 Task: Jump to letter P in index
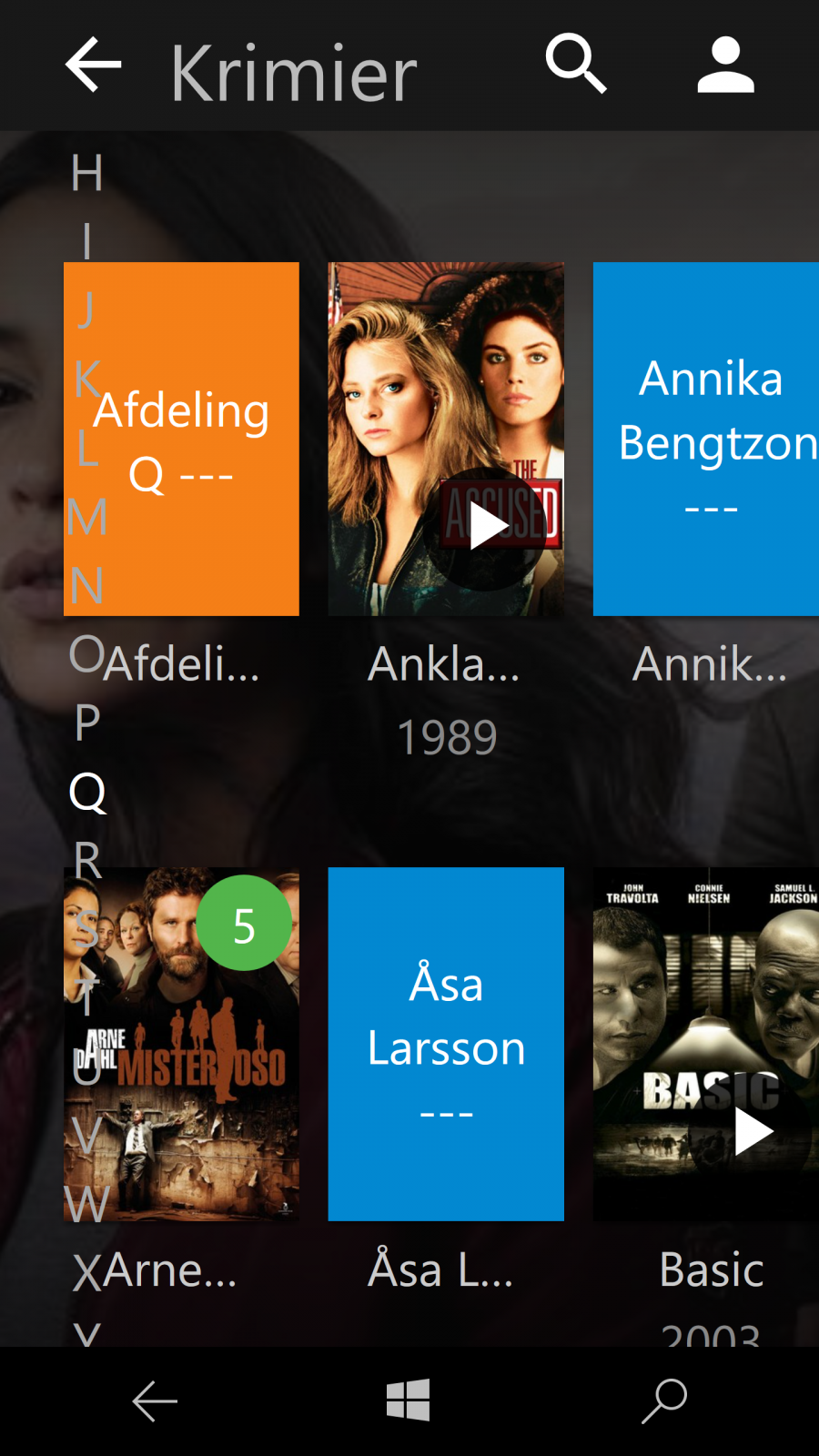coord(86,723)
